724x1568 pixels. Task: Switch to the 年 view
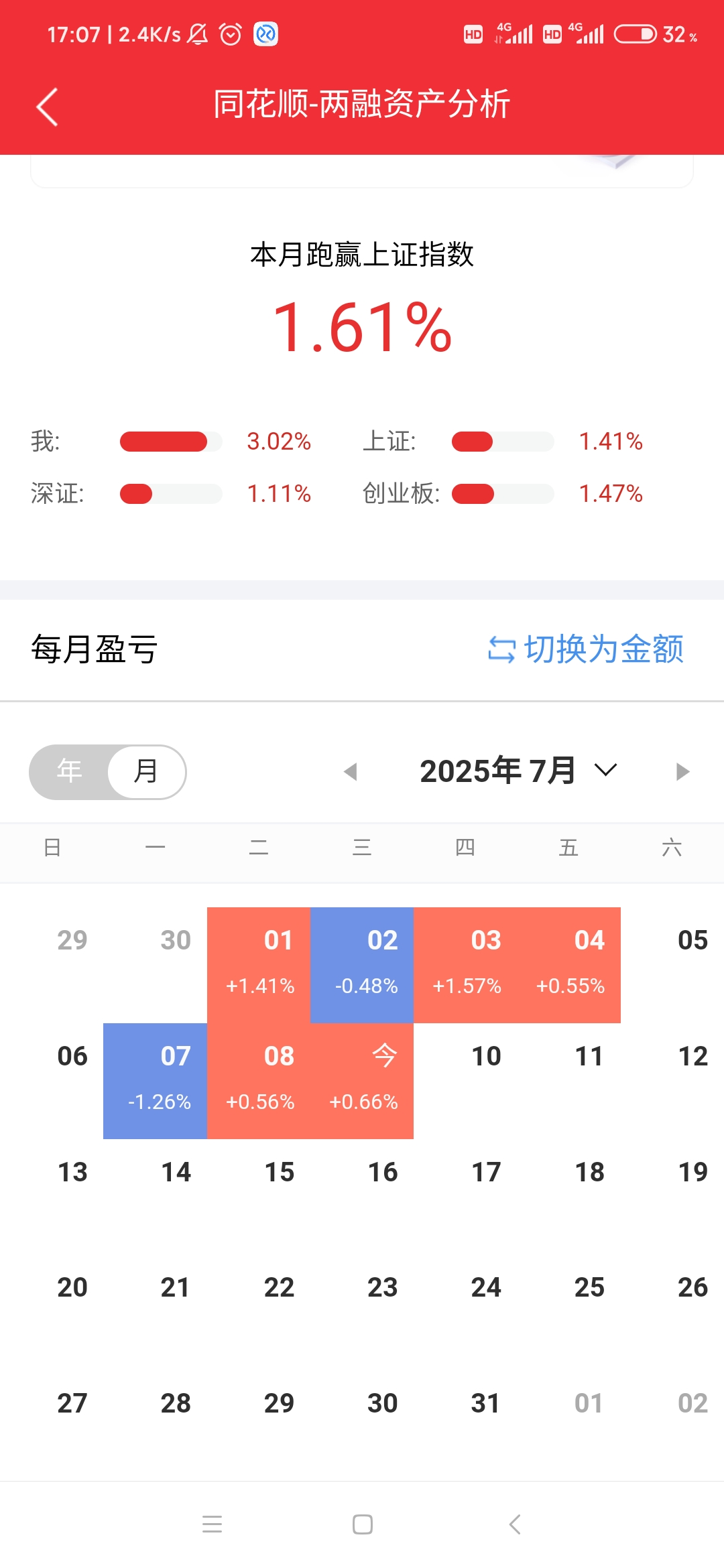coord(69,771)
